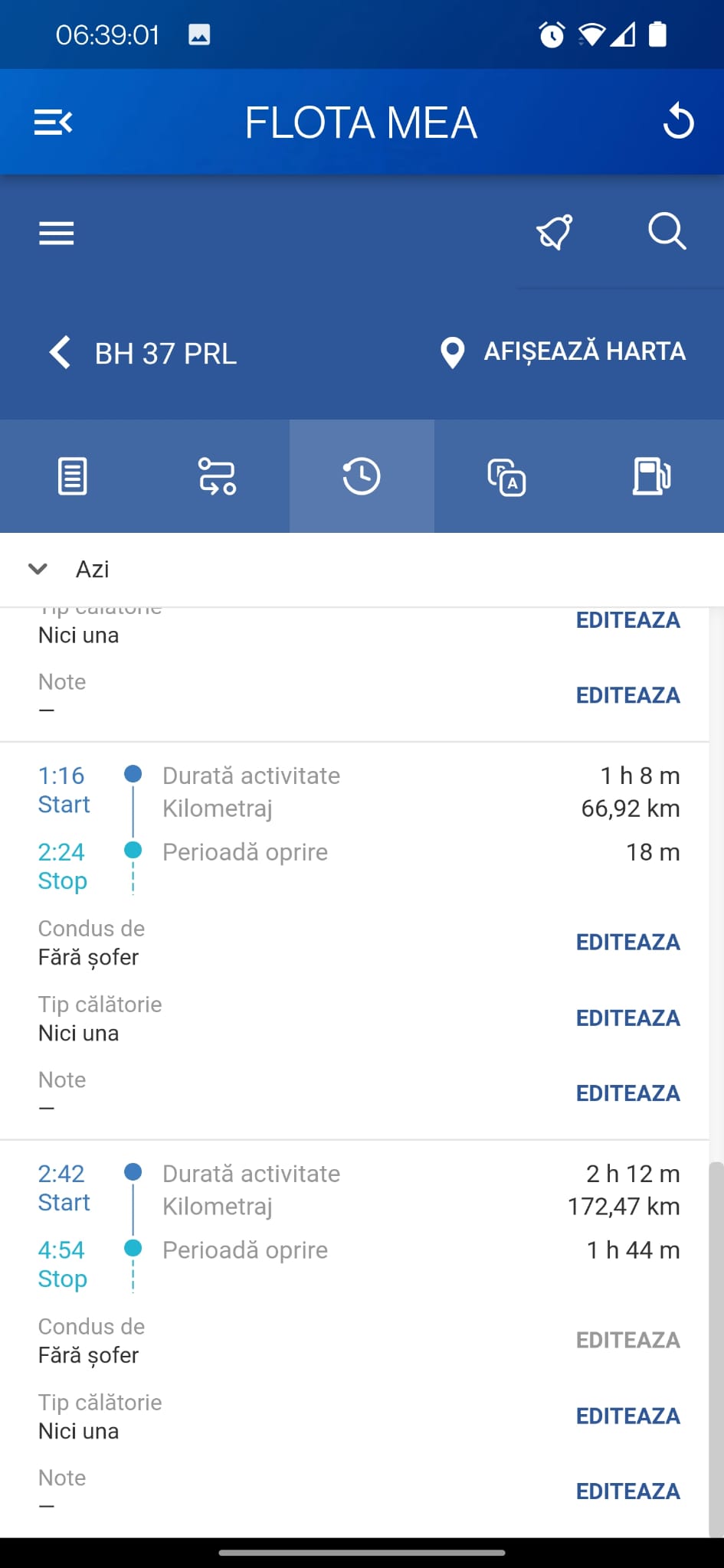Edit trip type for the 2:42 trip
Screen dimensions: 724x1568
click(627, 1416)
